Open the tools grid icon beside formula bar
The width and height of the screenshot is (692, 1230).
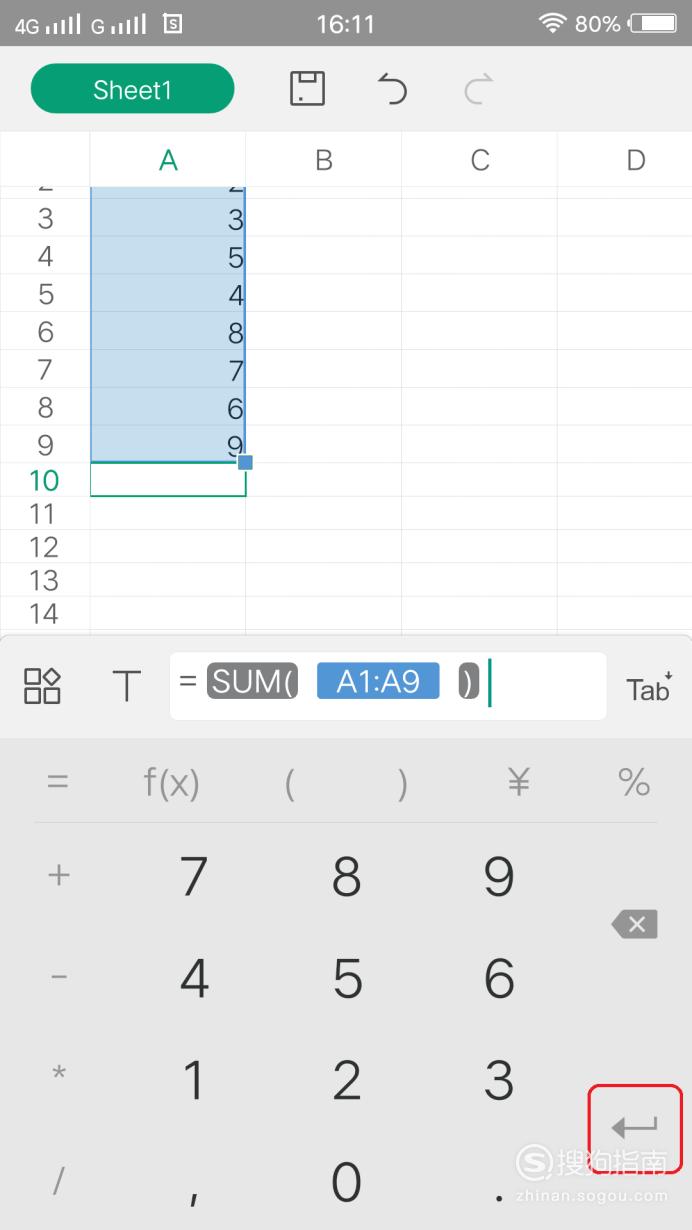click(x=43, y=686)
